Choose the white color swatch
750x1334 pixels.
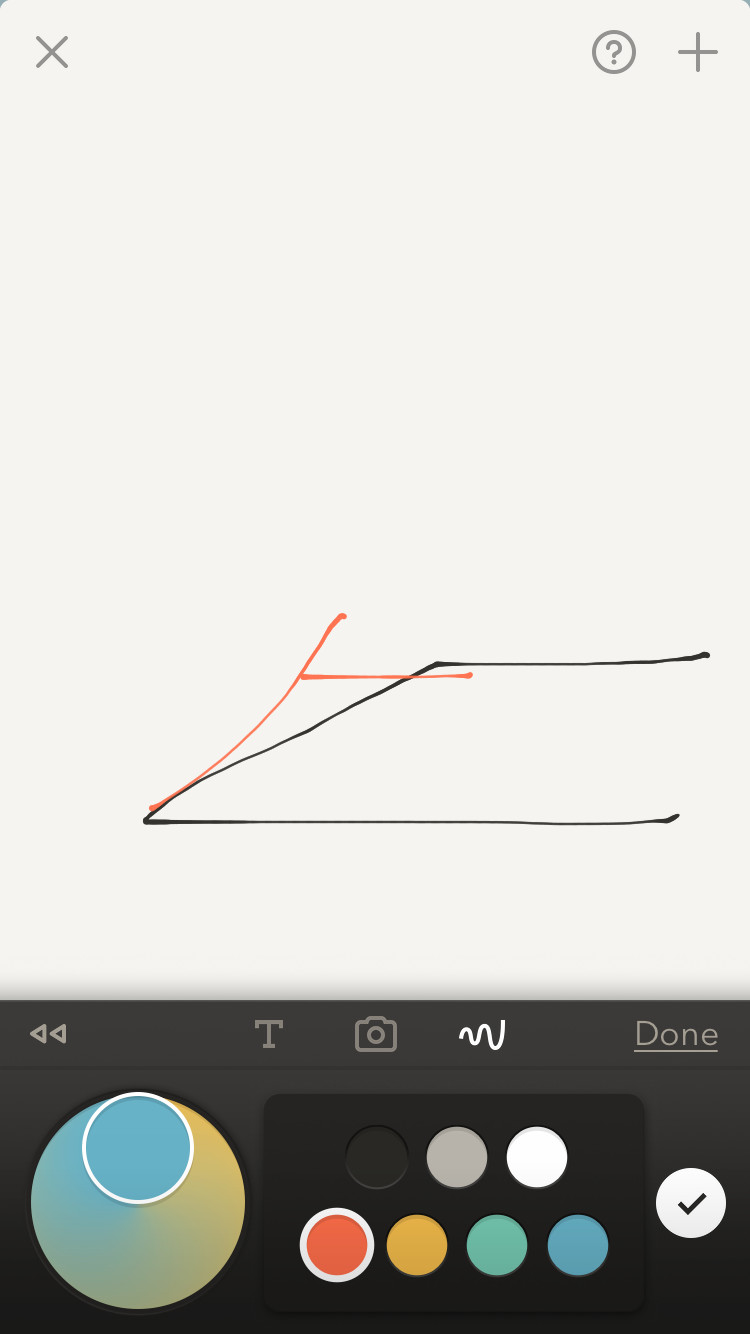point(537,1157)
